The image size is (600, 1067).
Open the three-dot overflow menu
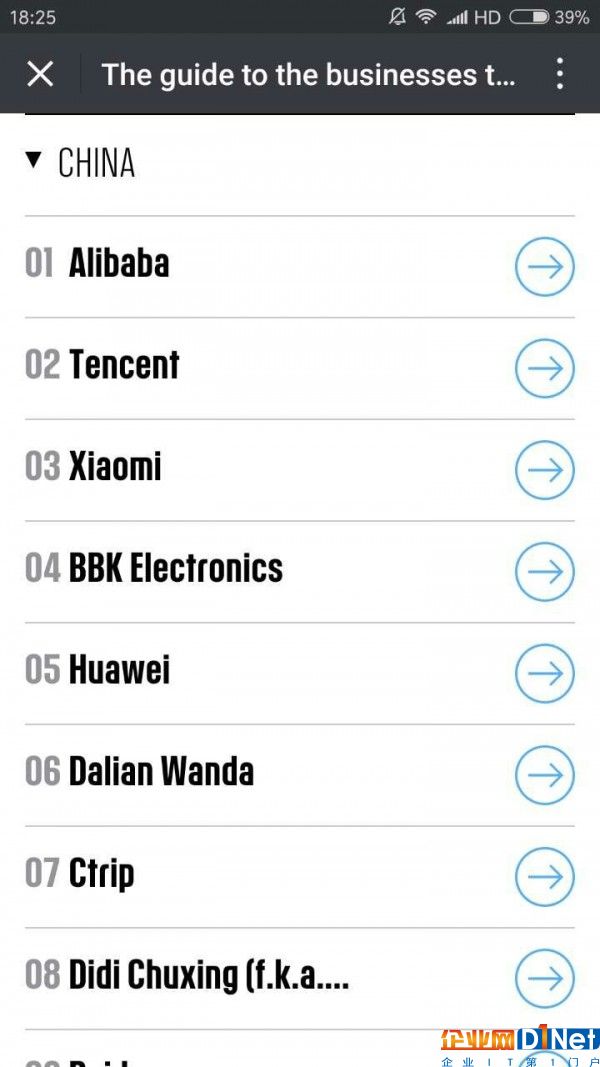coord(559,73)
